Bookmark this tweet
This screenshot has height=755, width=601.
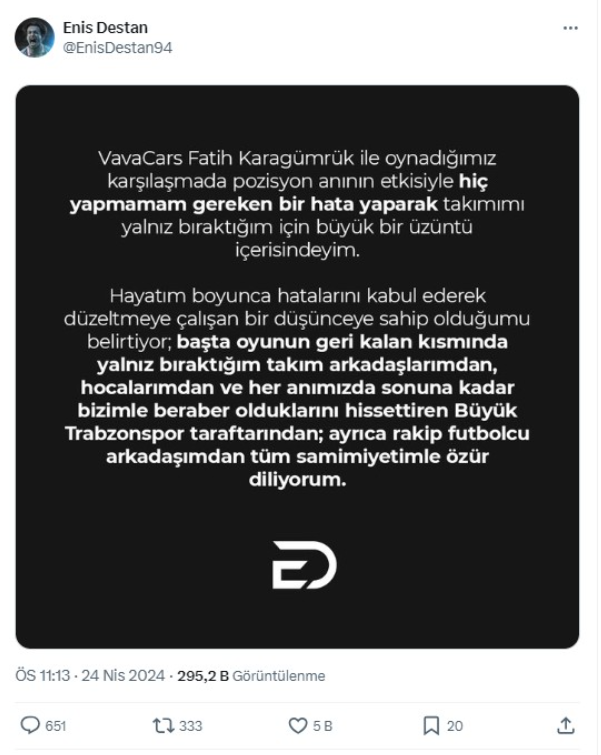click(x=431, y=726)
